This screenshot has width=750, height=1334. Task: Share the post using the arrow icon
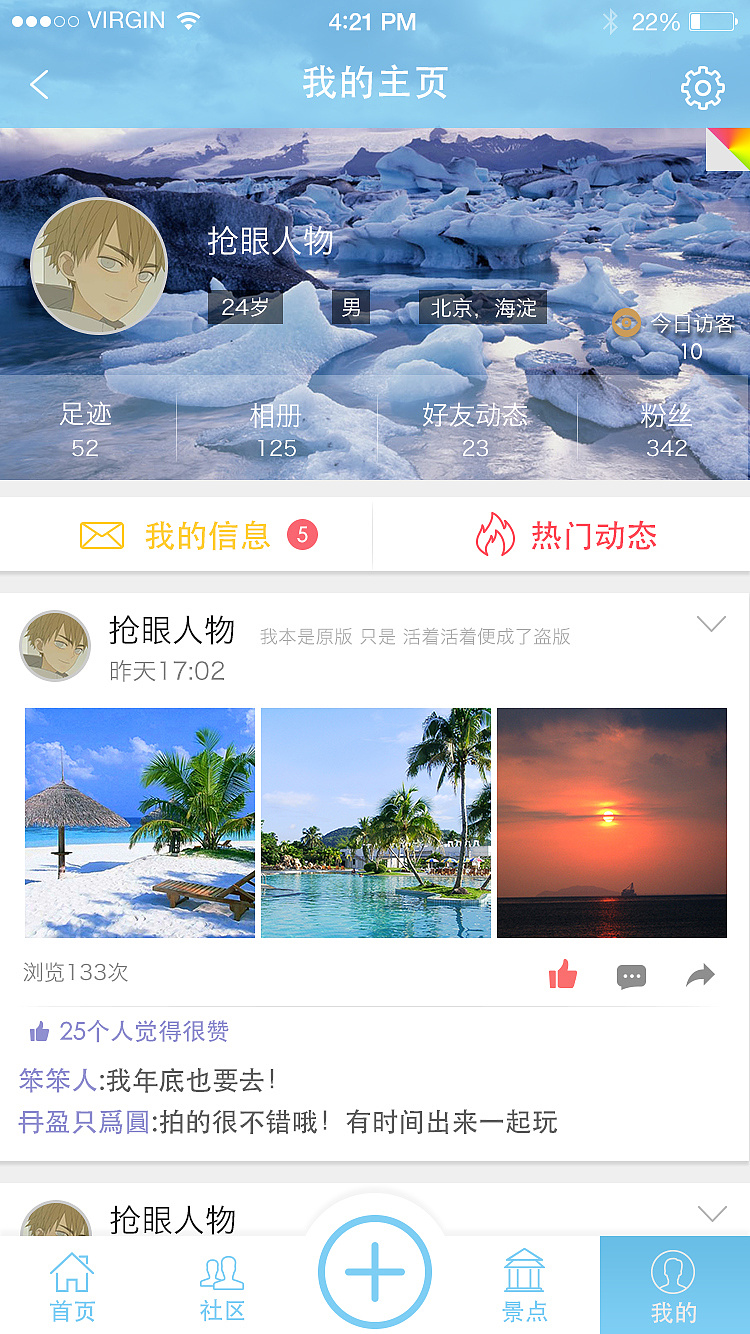pos(700,975)
